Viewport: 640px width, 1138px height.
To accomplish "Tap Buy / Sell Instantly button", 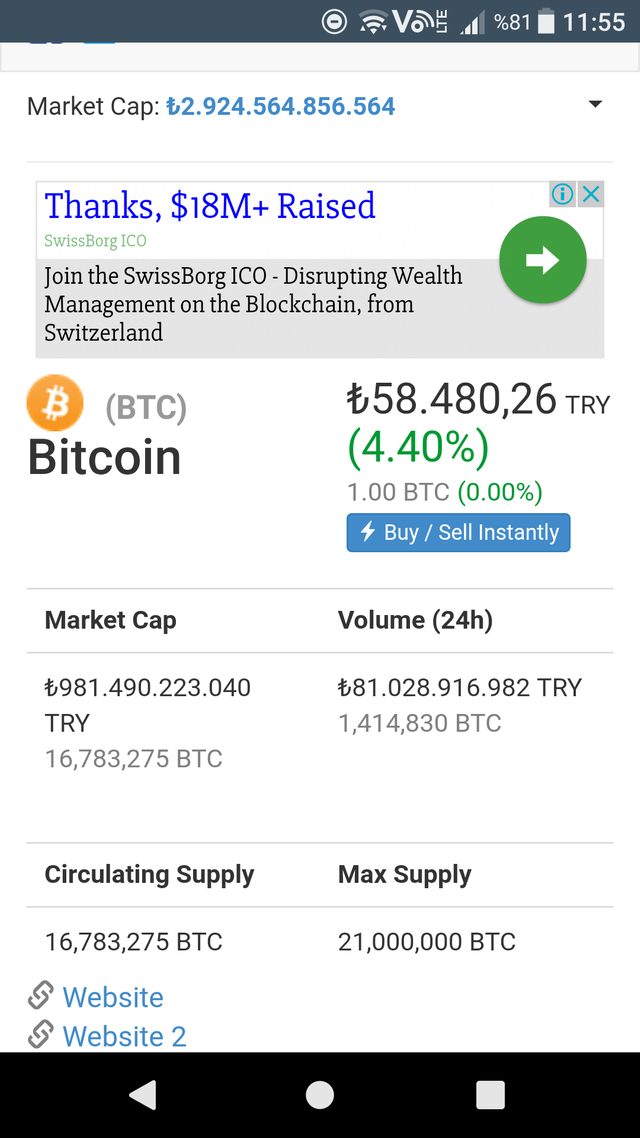I will pyautogui.click(x=459, y=532).
